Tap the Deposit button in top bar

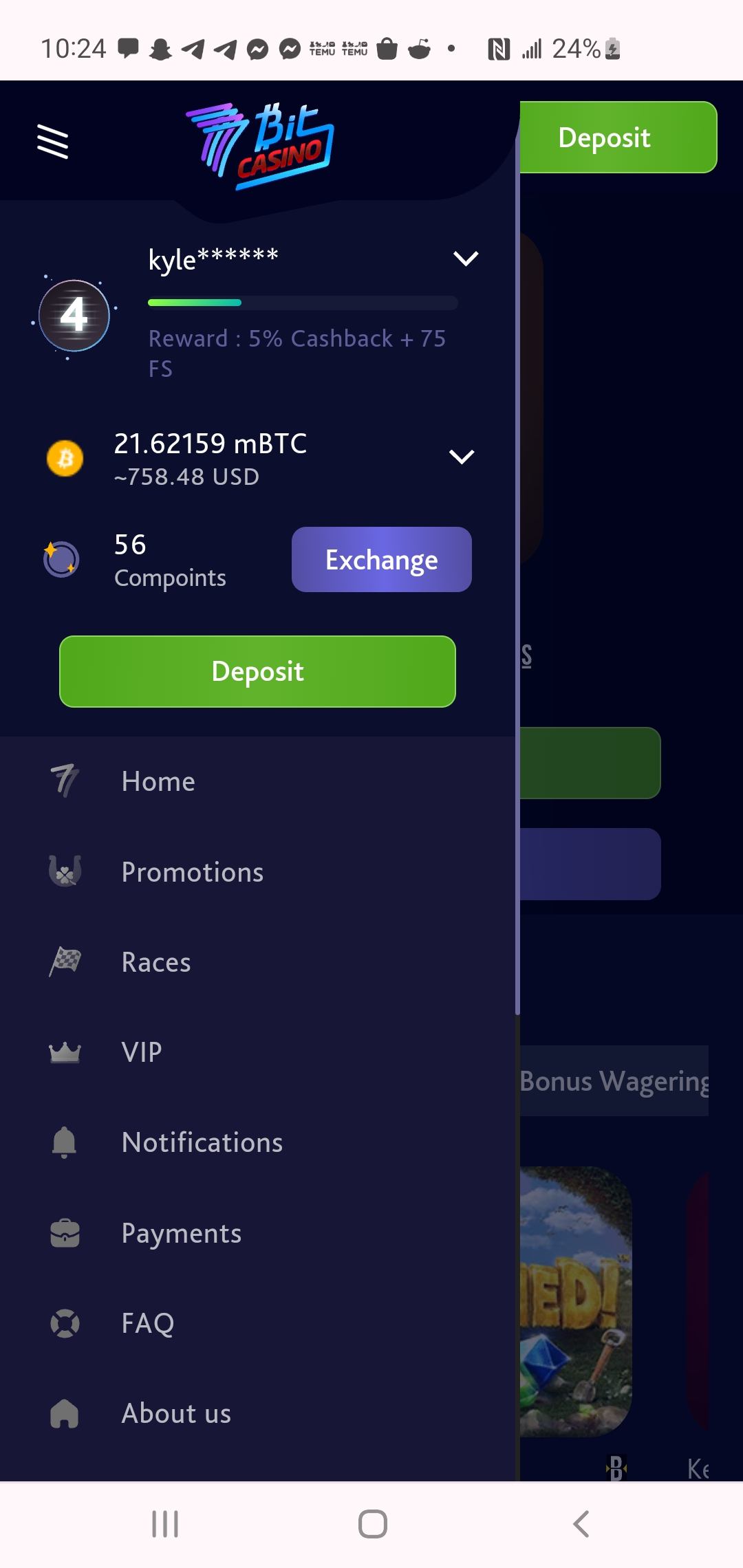[617, 138]
